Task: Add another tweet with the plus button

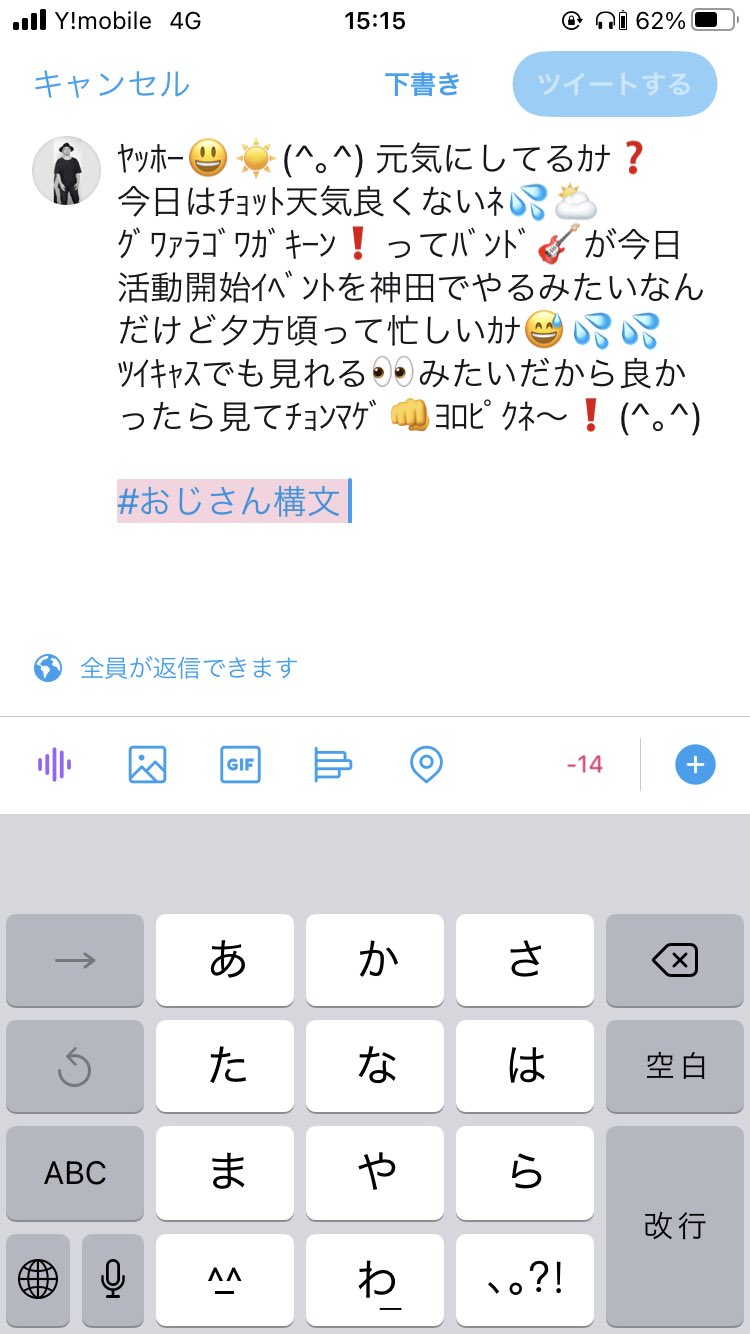Action: coord(695,765)
